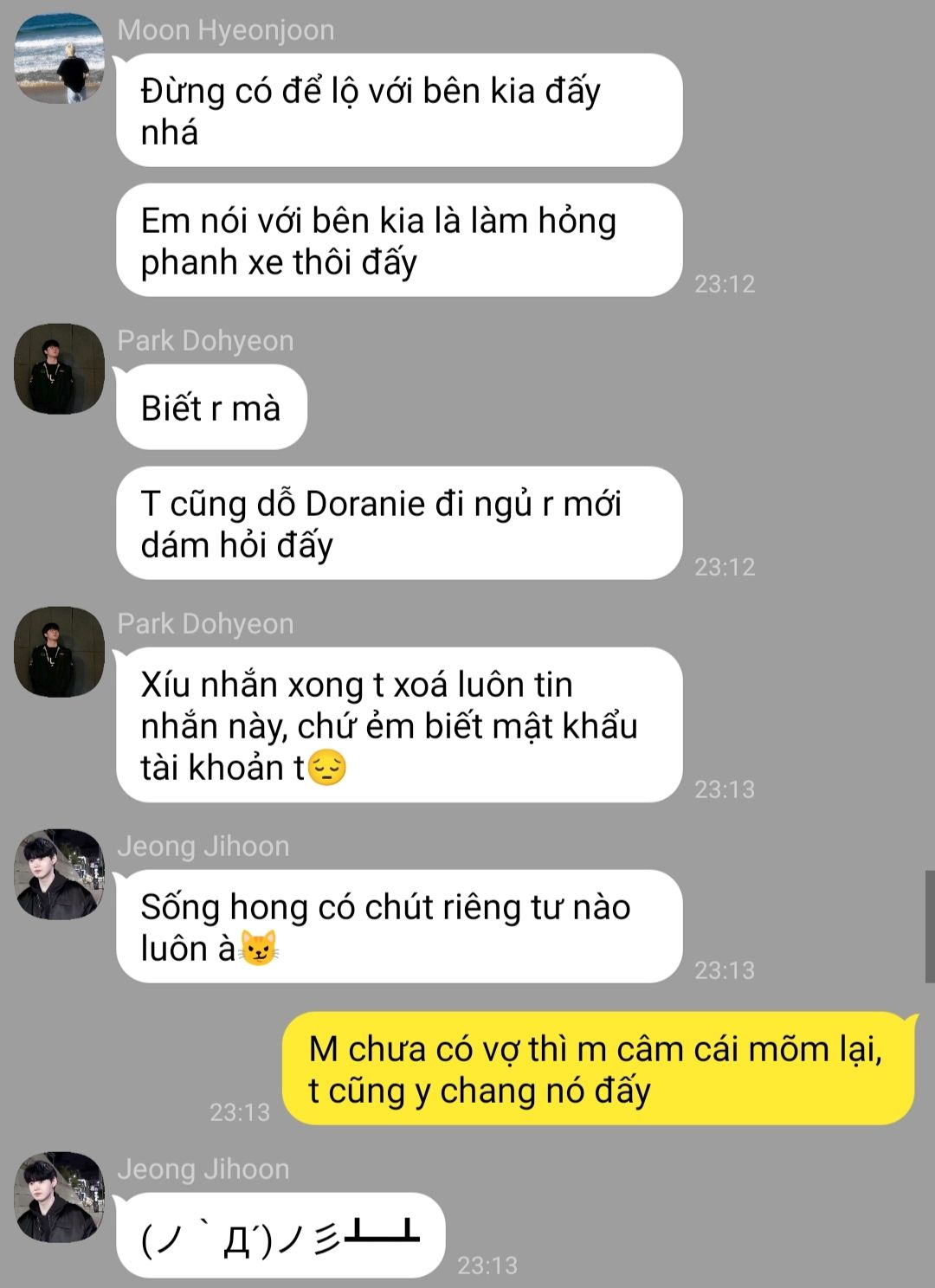This screenshot has height=1288, width=935.
Task: Open Jeong Jihoon's avatar beside "Sống hong có chút riêng tư"
Action: [59, 874]
